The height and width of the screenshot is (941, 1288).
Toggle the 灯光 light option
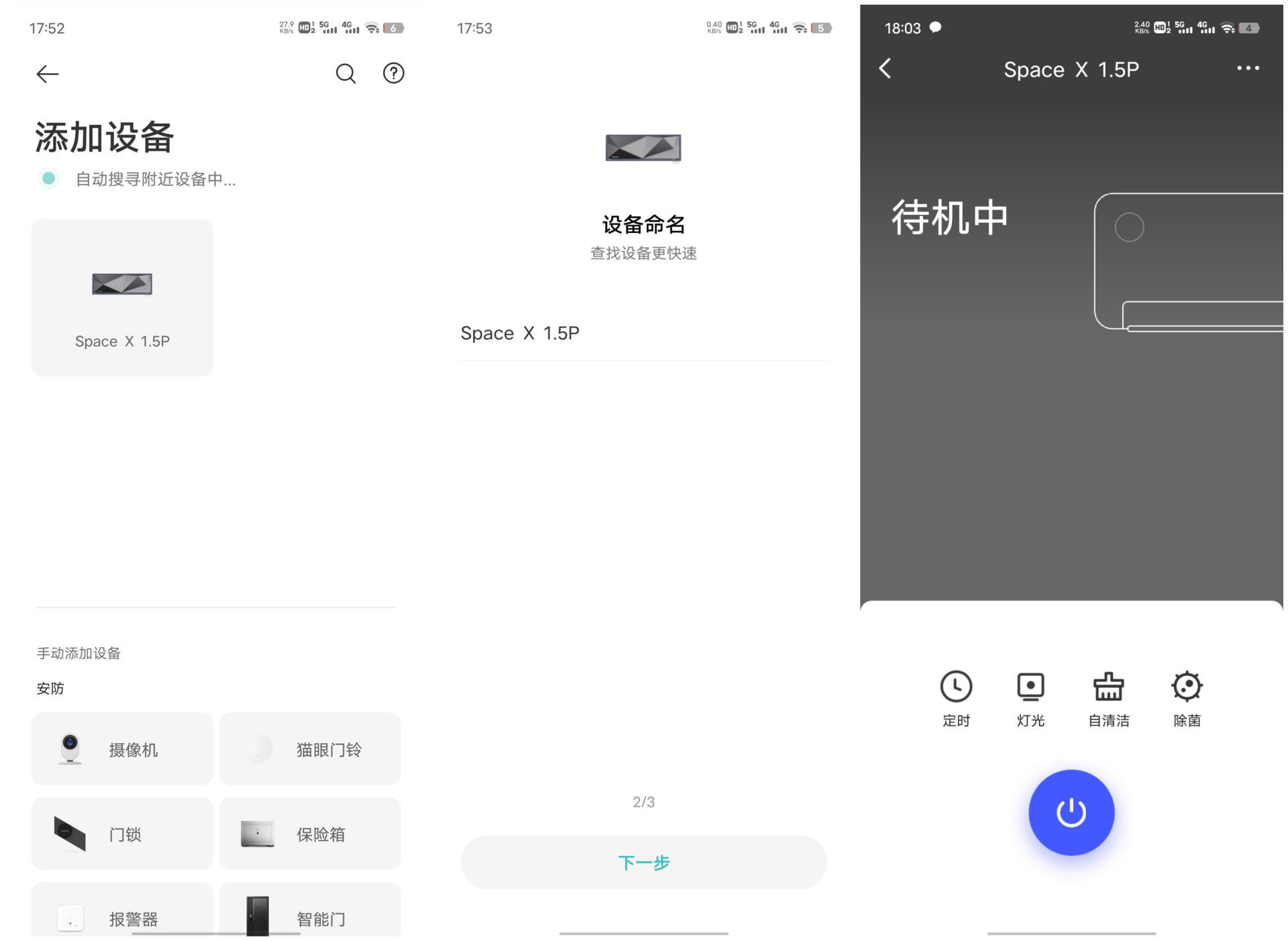[1030, 699]
